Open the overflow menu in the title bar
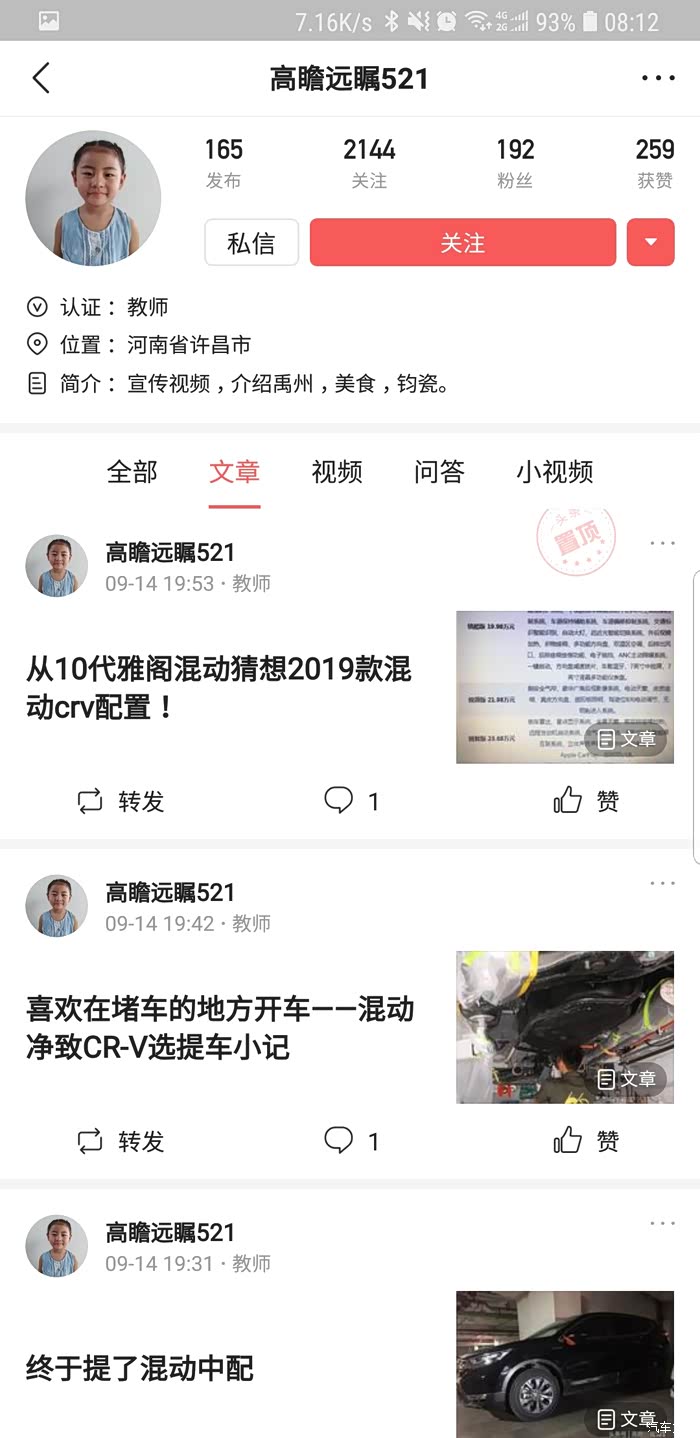This screenshot has width=700, height=1438. tap(658, 78)
